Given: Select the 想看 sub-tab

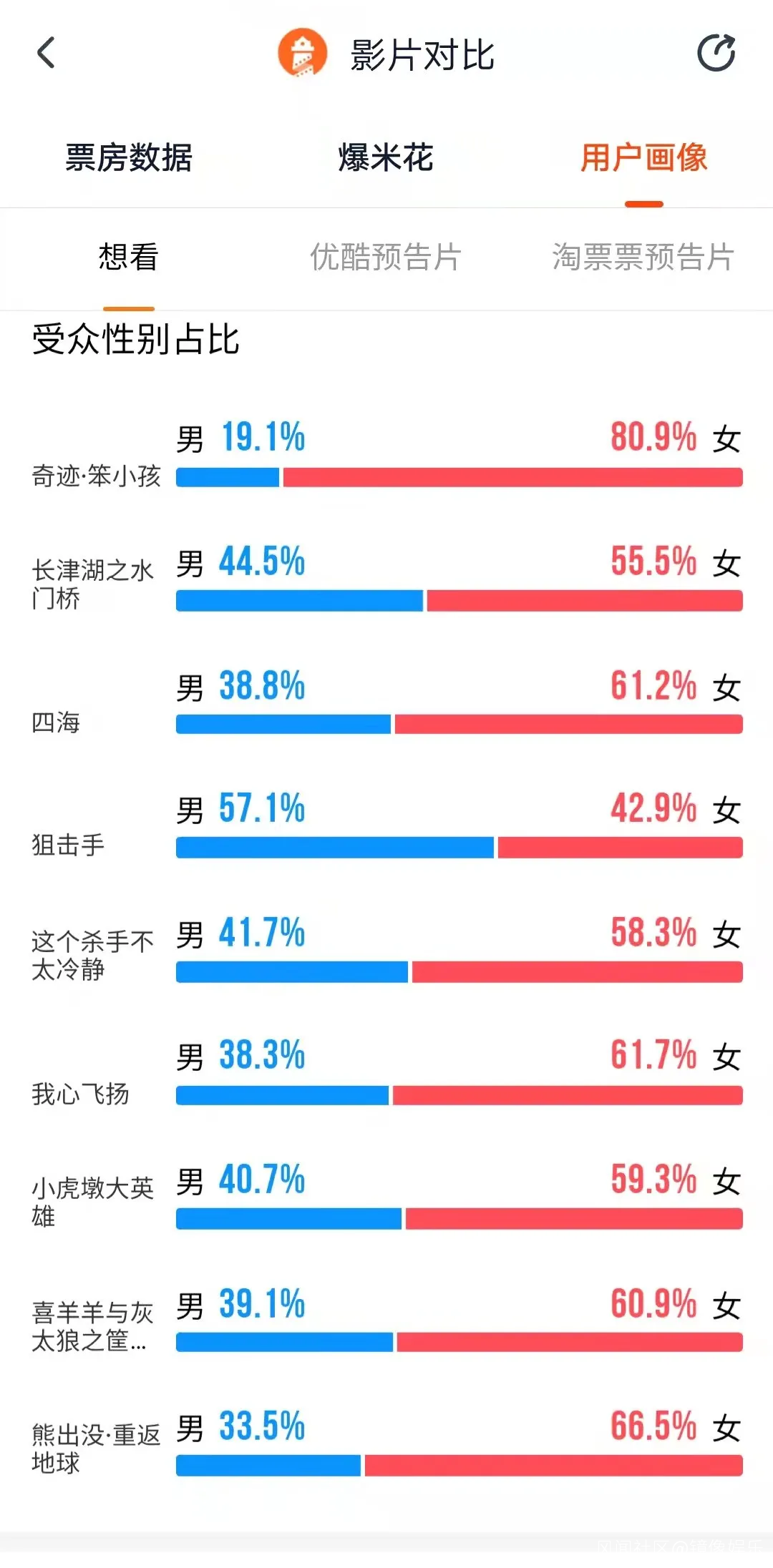Looking at the screenshot, I should point(129,257).
